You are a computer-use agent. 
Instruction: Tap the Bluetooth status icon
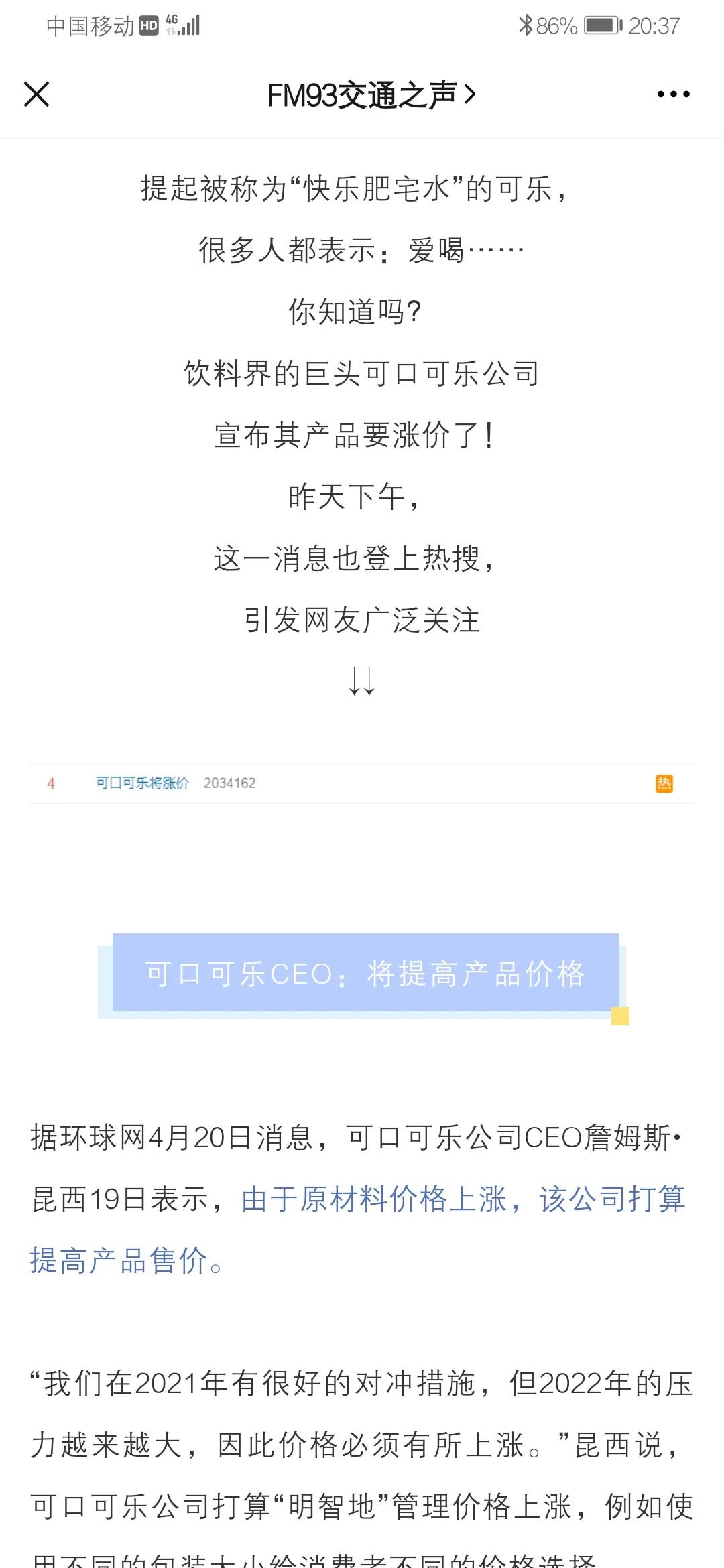[525, 25]
